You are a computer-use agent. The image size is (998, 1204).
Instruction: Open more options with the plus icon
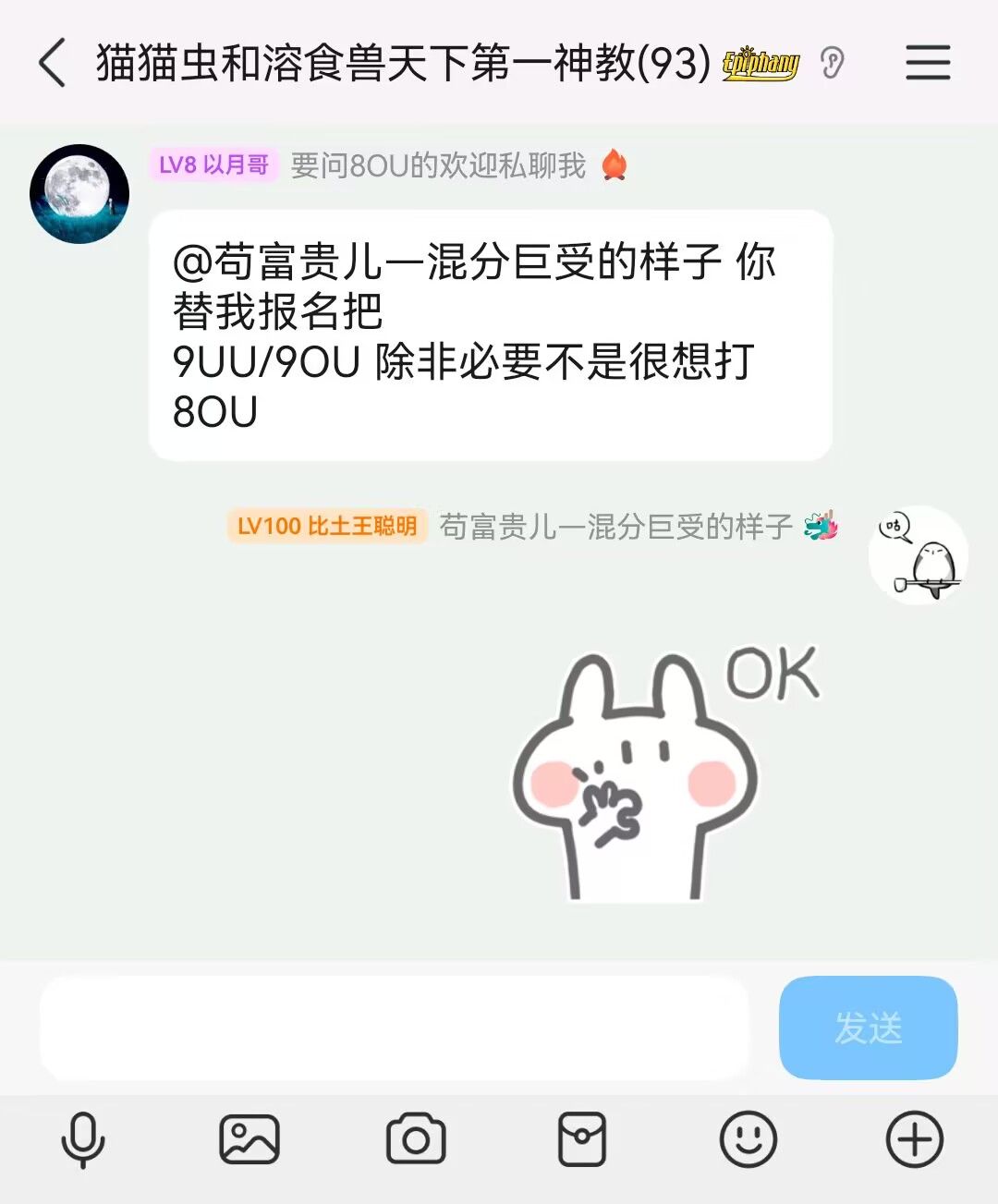coord(914,1139)
